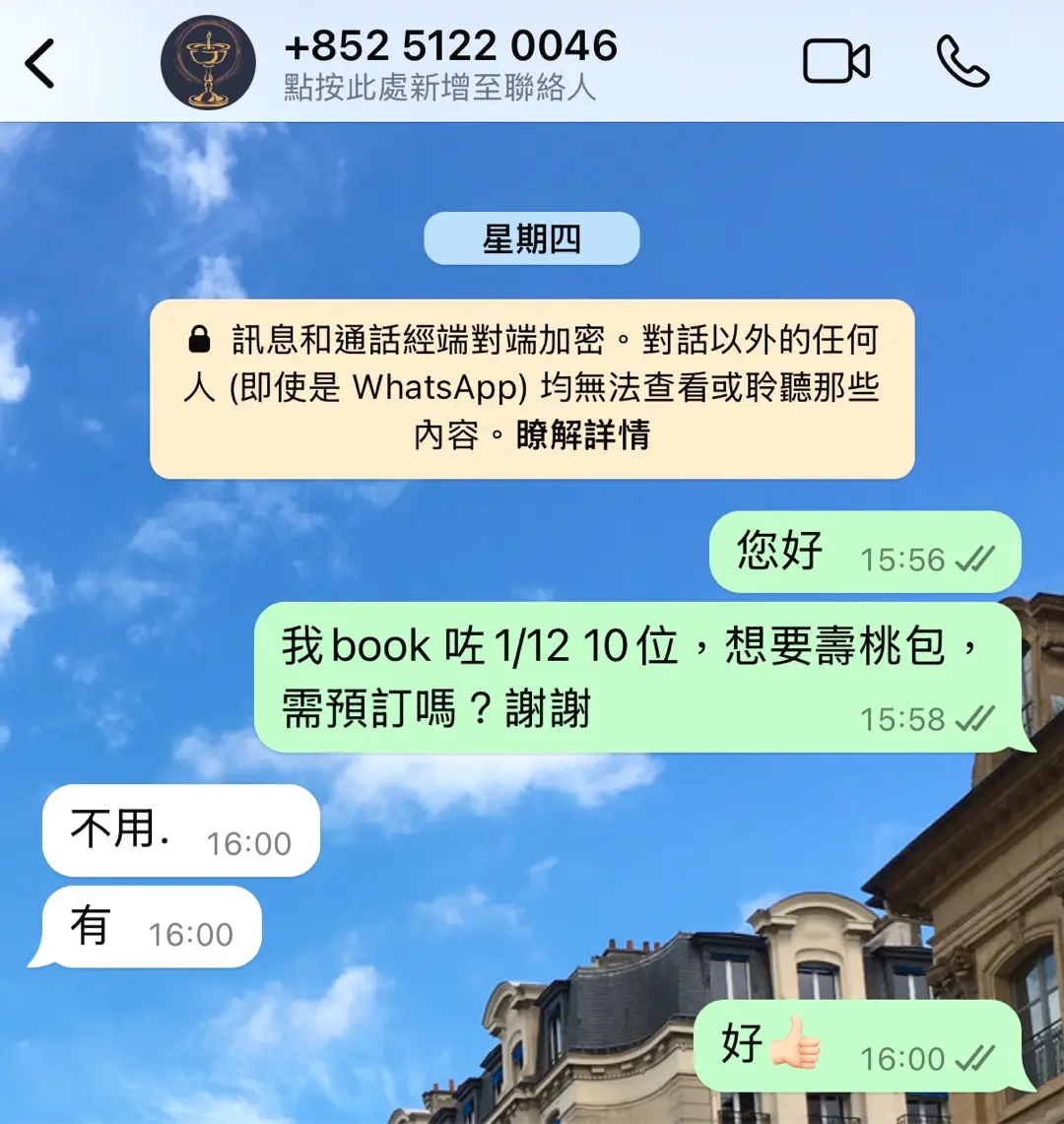Viewport: 1064px width, 1124px height.
Task: Go back to the chat list
Action: tap(39, 64)
